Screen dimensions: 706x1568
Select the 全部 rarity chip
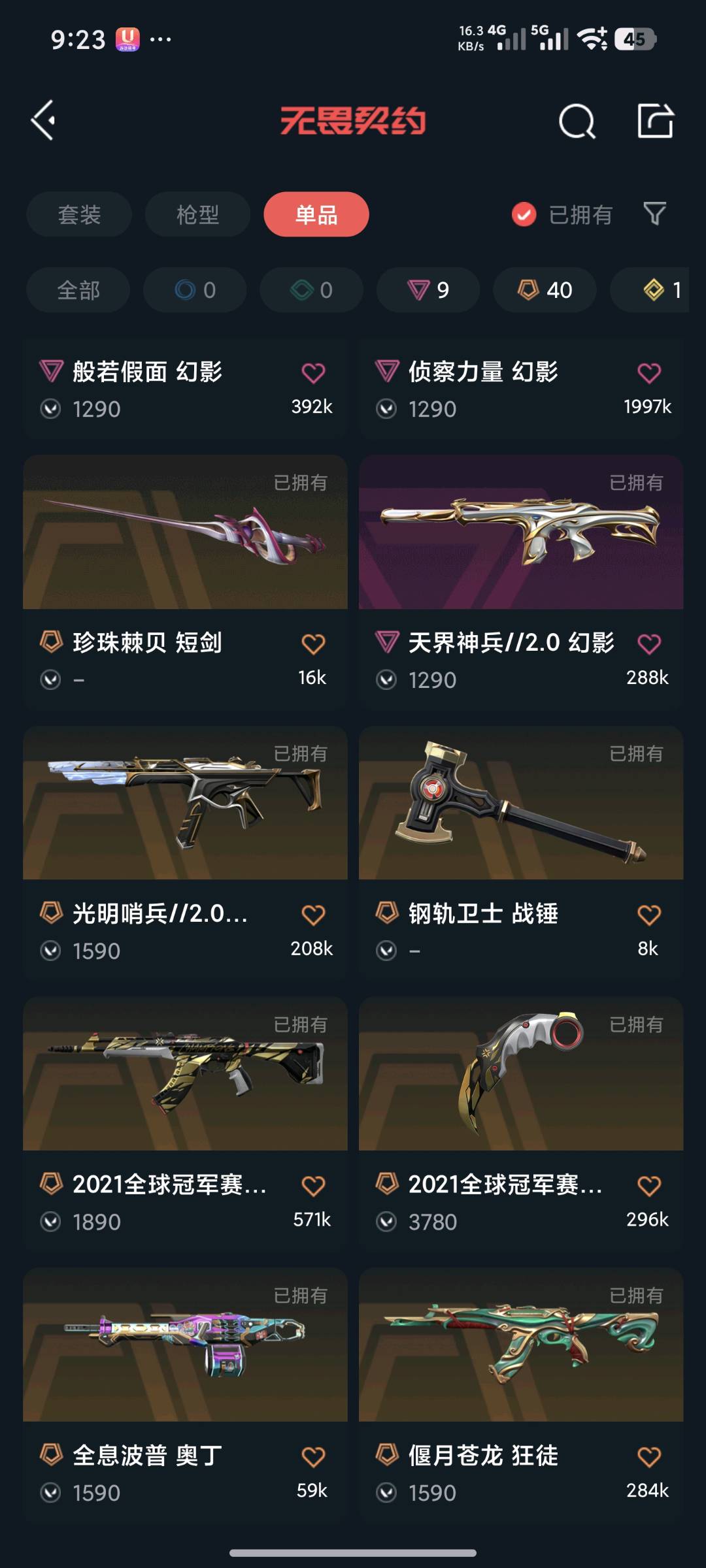point(78,289)
